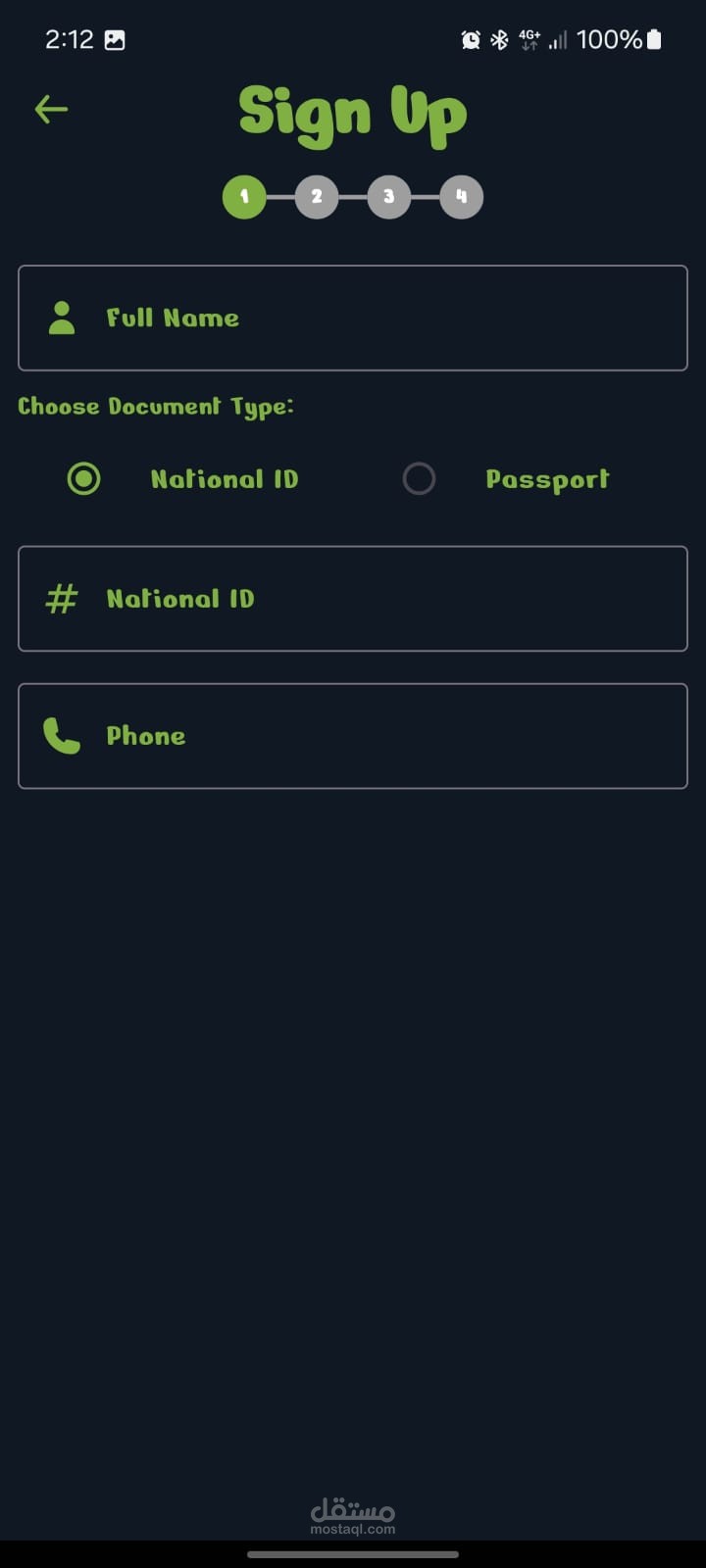706x1568 pixels.
Task: Go back using the green arrow
Action: click(x=51, y=109)
